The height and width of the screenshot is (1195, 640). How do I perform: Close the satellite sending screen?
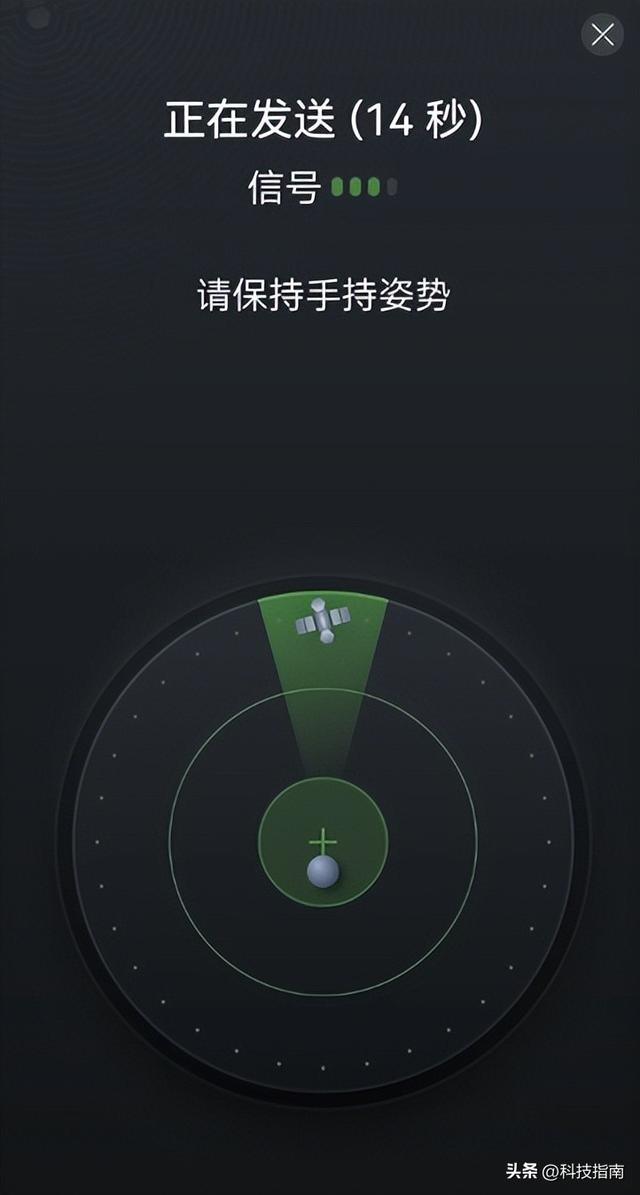click(602, 35)
